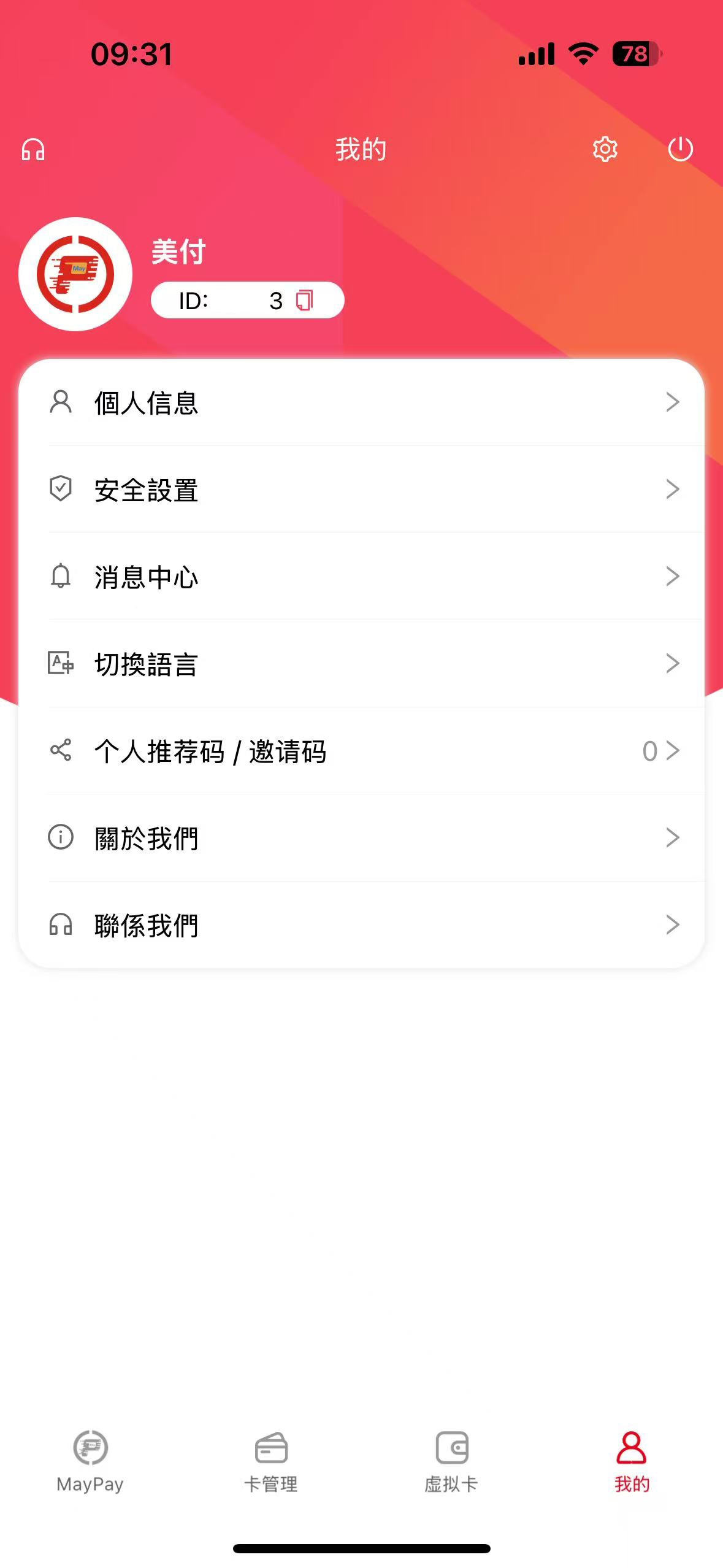Viewport: 723px width, 1568px height.
Task: Open customer support headset icon in header
Action: 33,149
